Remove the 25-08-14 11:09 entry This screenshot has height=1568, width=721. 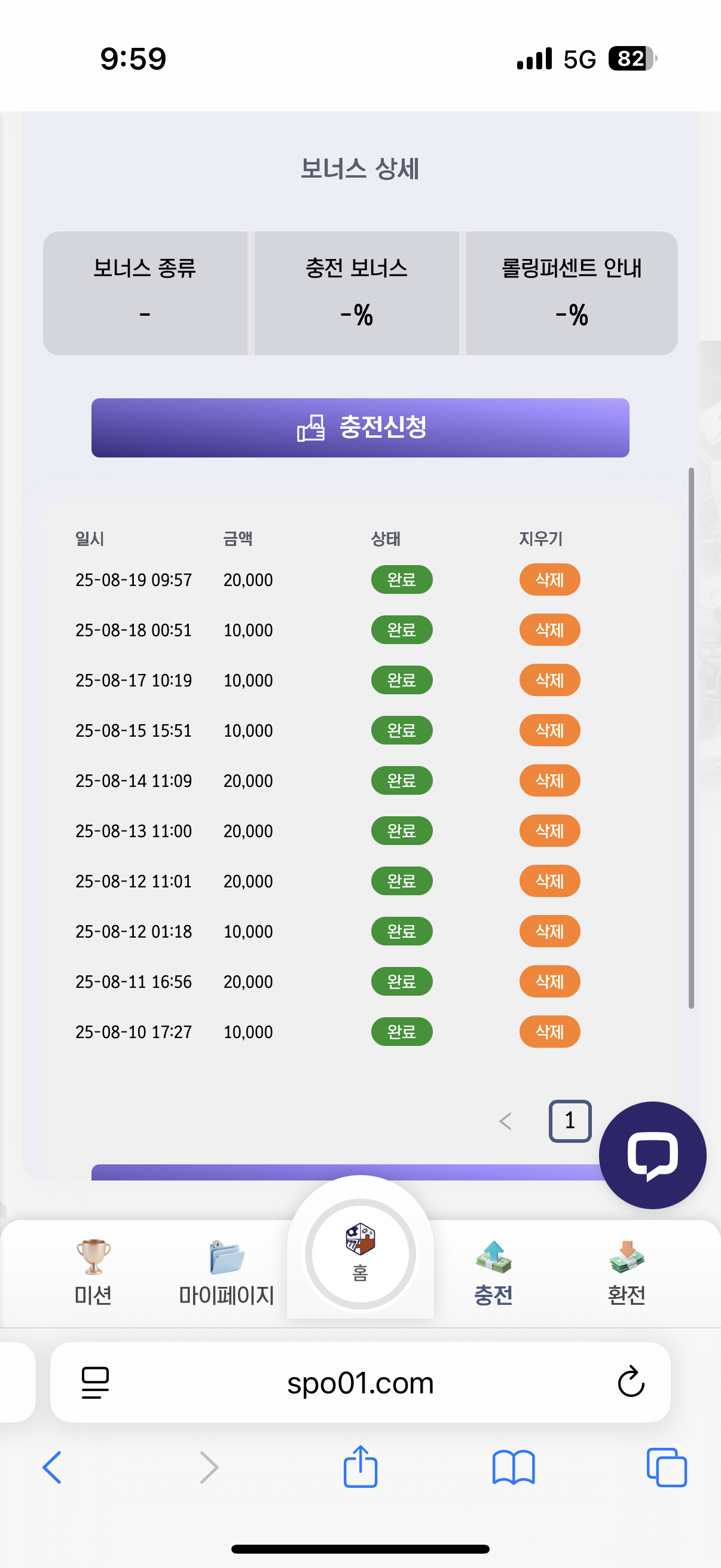549,780
